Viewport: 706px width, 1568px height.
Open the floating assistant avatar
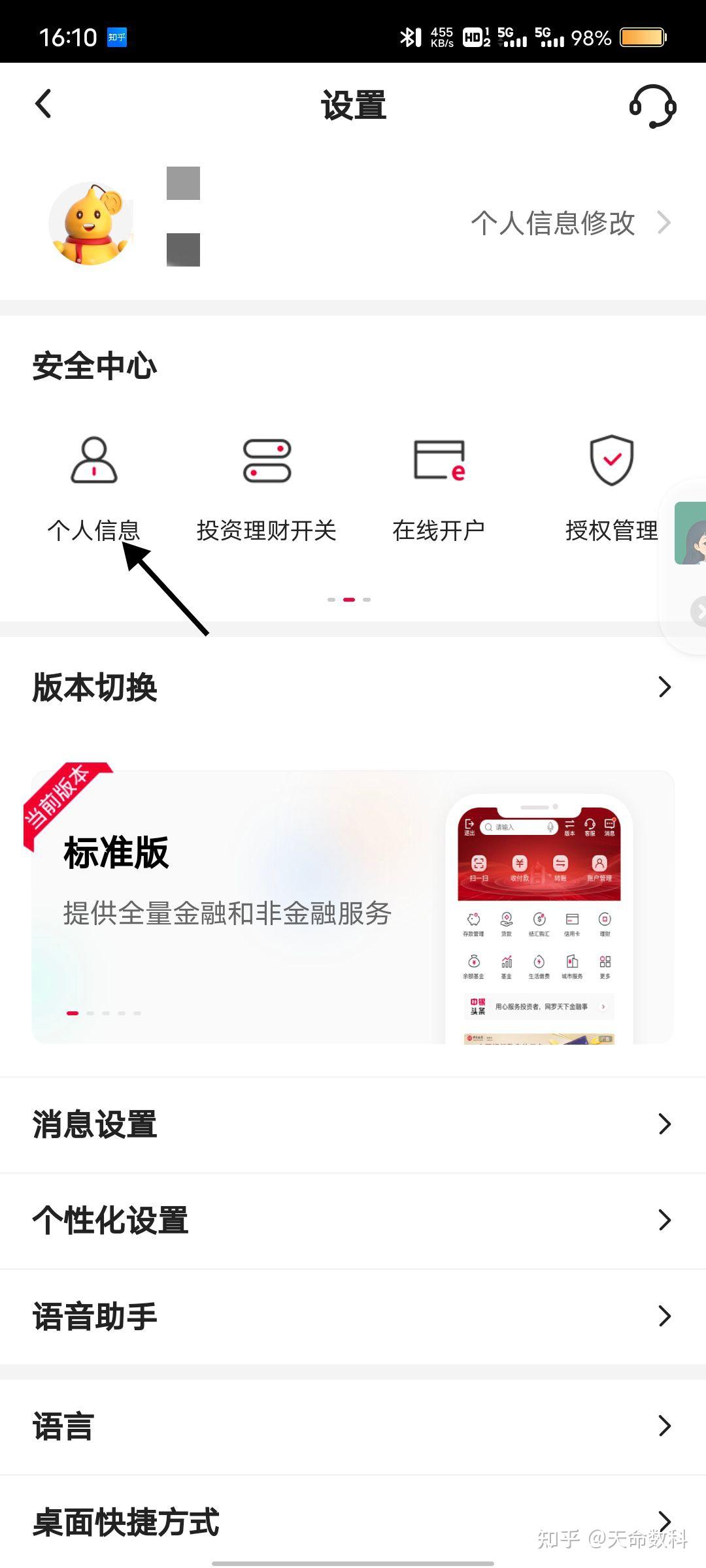691,532
